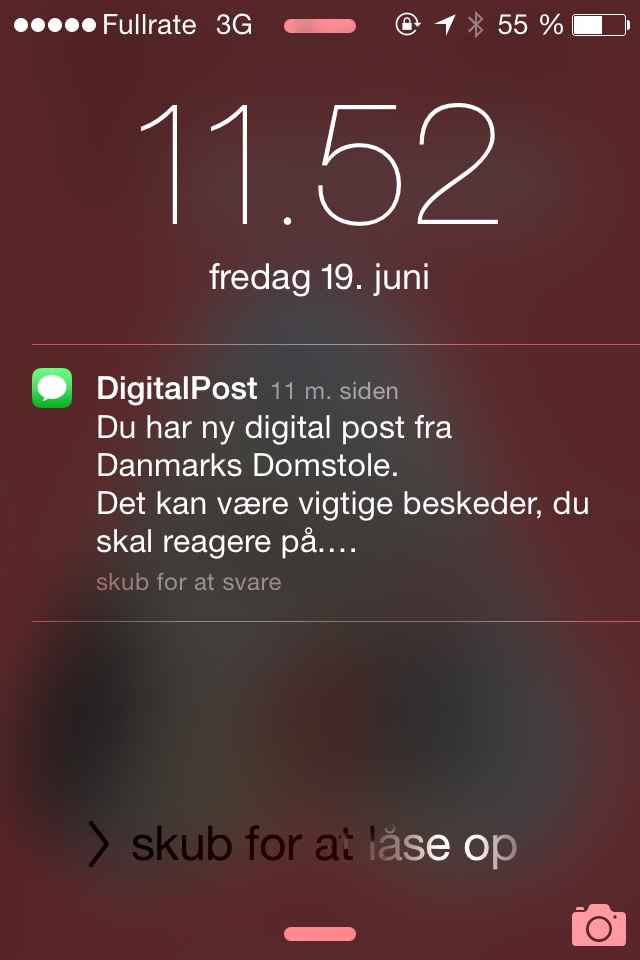Tap the Notification Center grabber at top
The width and height of the screenshot is (640, 960).
click(320, 26)
